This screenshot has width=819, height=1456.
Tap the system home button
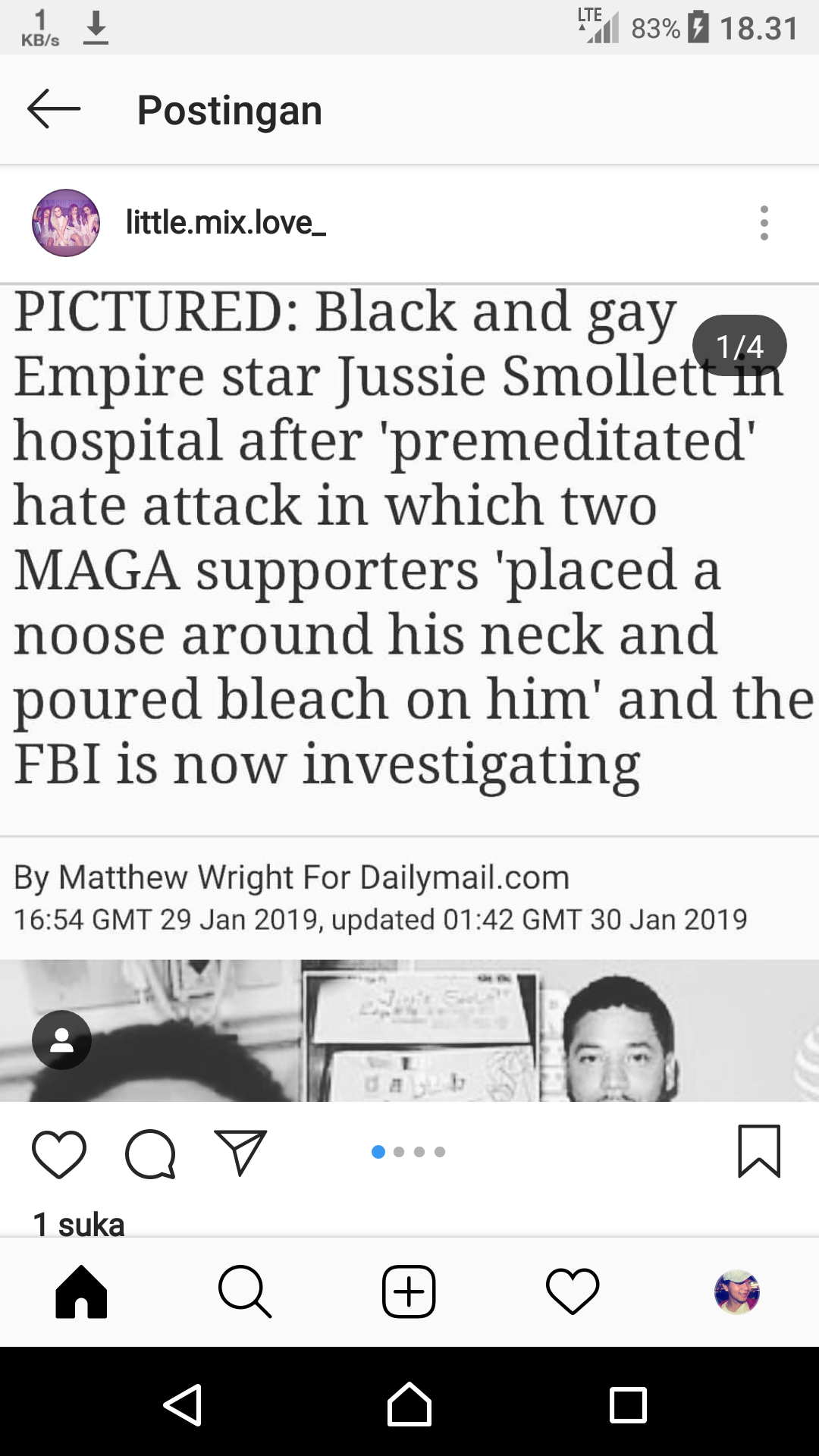tap(409, 1405)
